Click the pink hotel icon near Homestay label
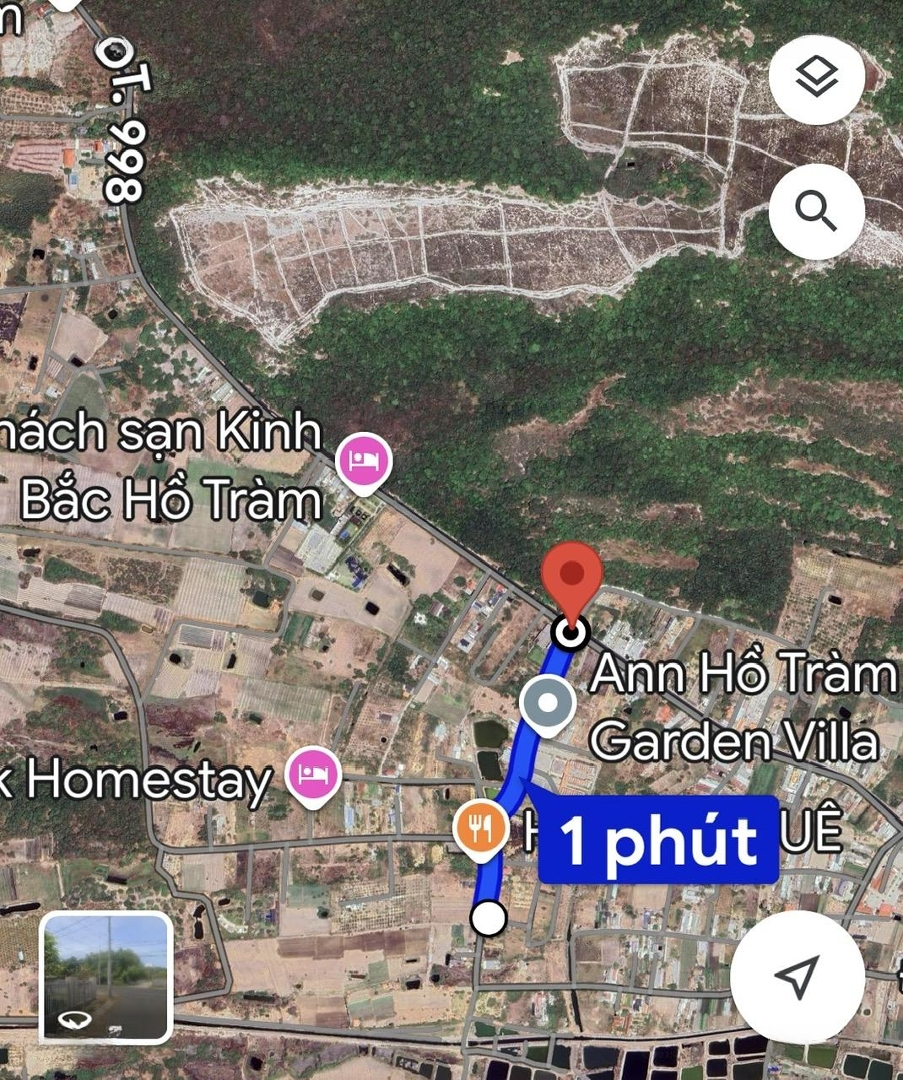Viewport: 903px width, 1080px height. pos(310,775)
